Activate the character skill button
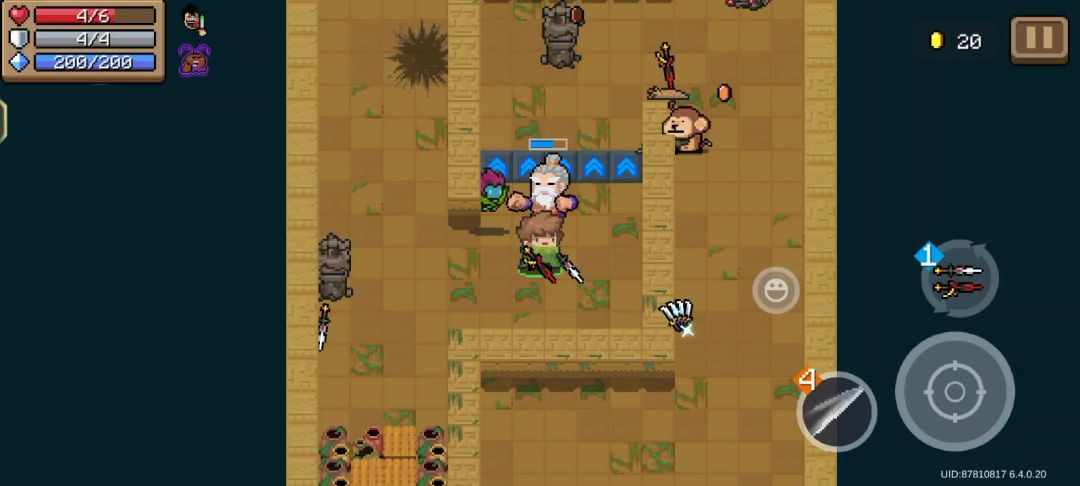This screenshot has height=486, width=1080. 837,411
